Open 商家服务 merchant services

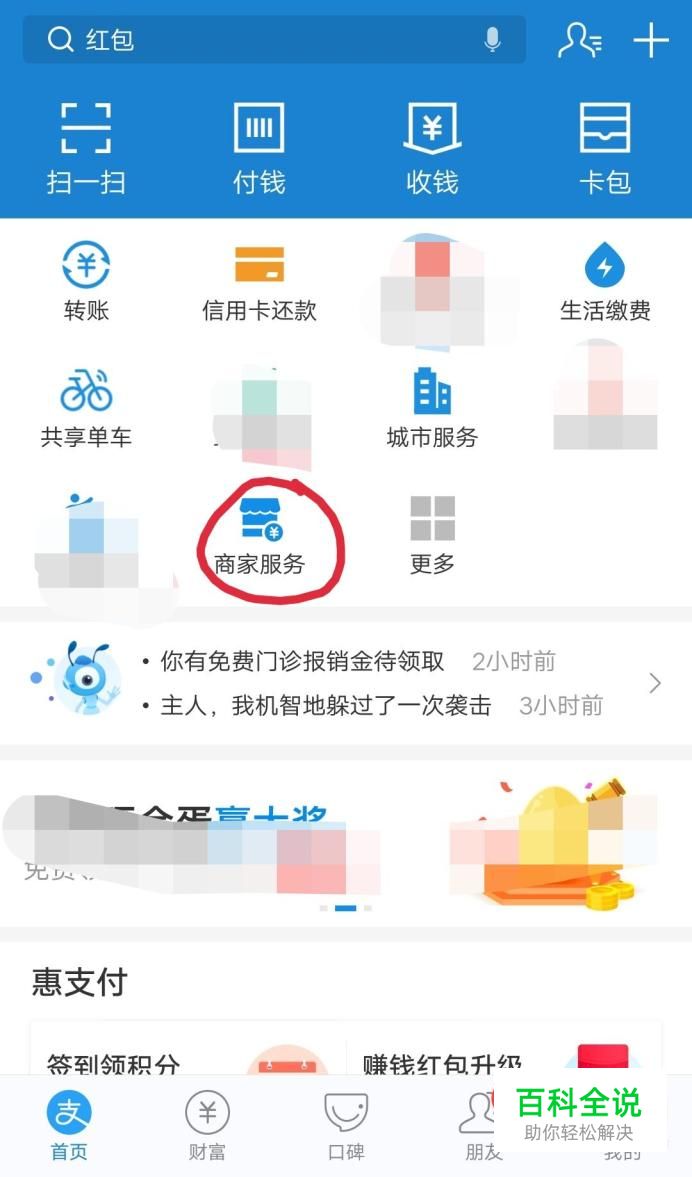click(x=260, y=537)
